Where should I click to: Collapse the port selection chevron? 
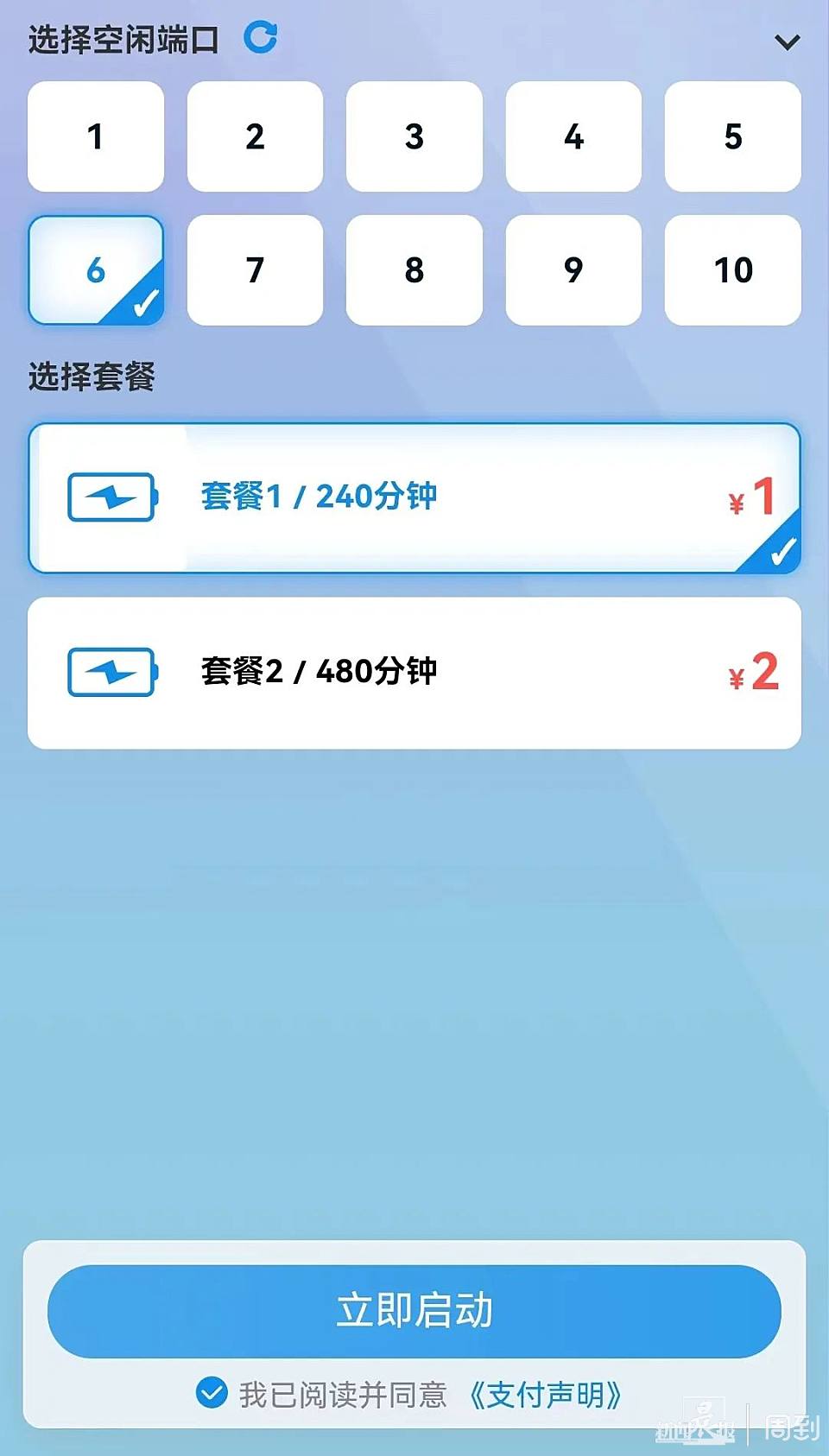tap(787, 41)
